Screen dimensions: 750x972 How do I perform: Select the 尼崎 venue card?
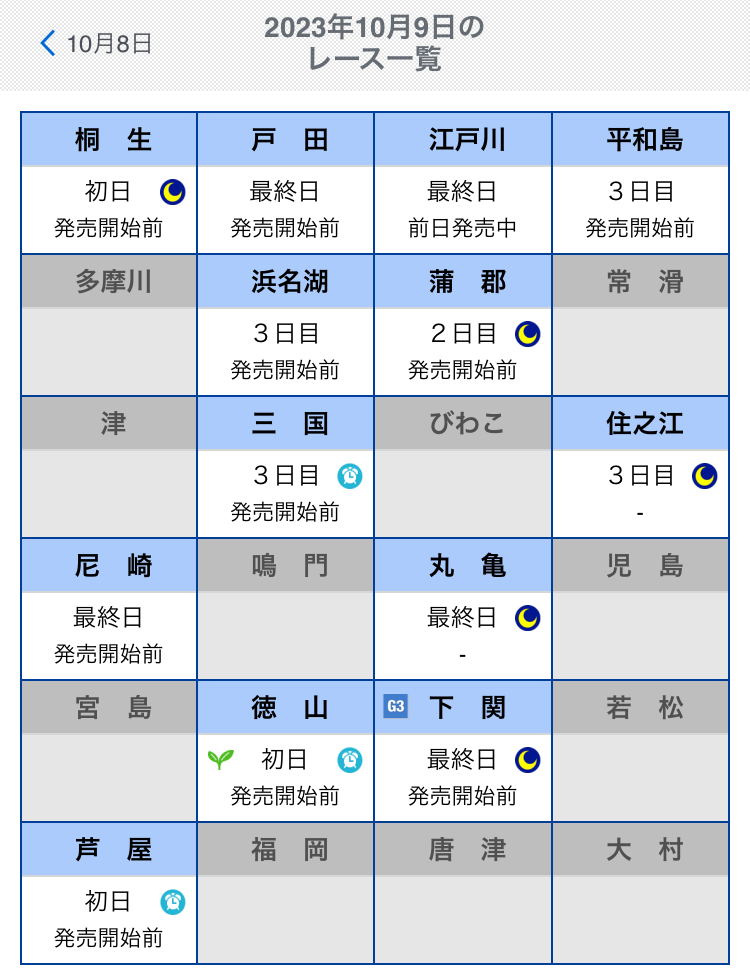[x=110, y=609]
